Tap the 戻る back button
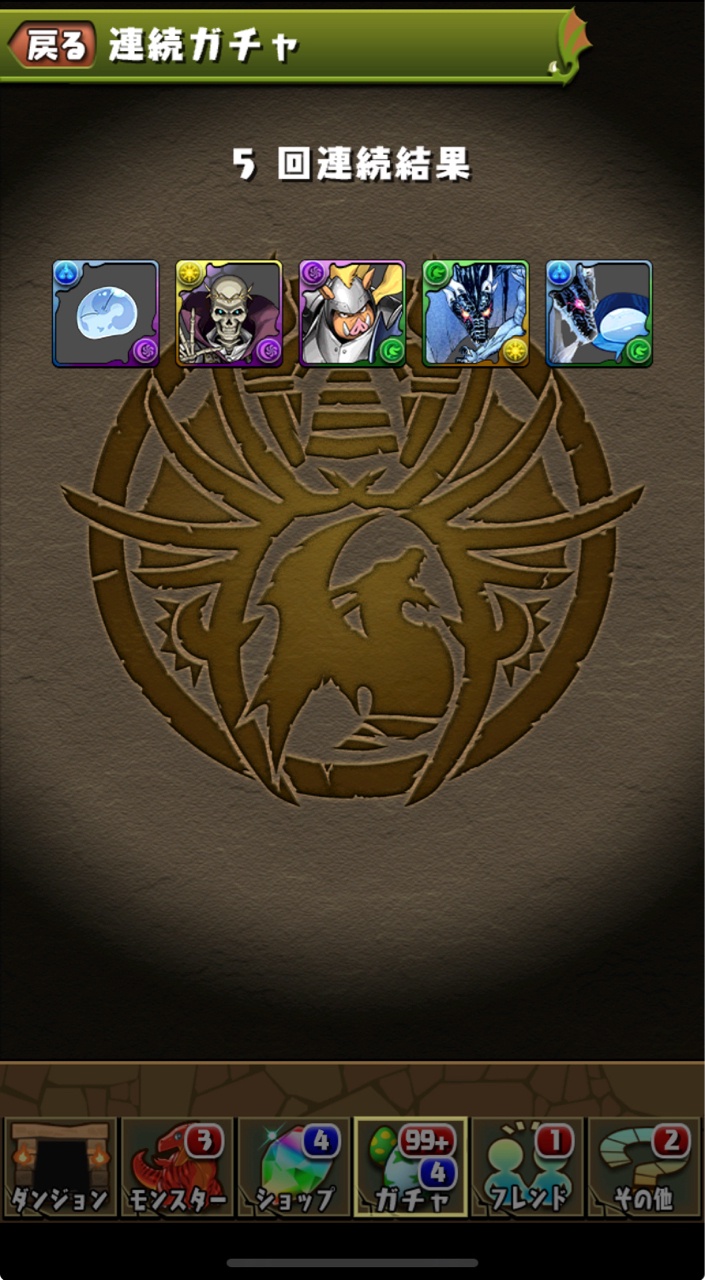The image size is (705, 1280). (54, 46)
